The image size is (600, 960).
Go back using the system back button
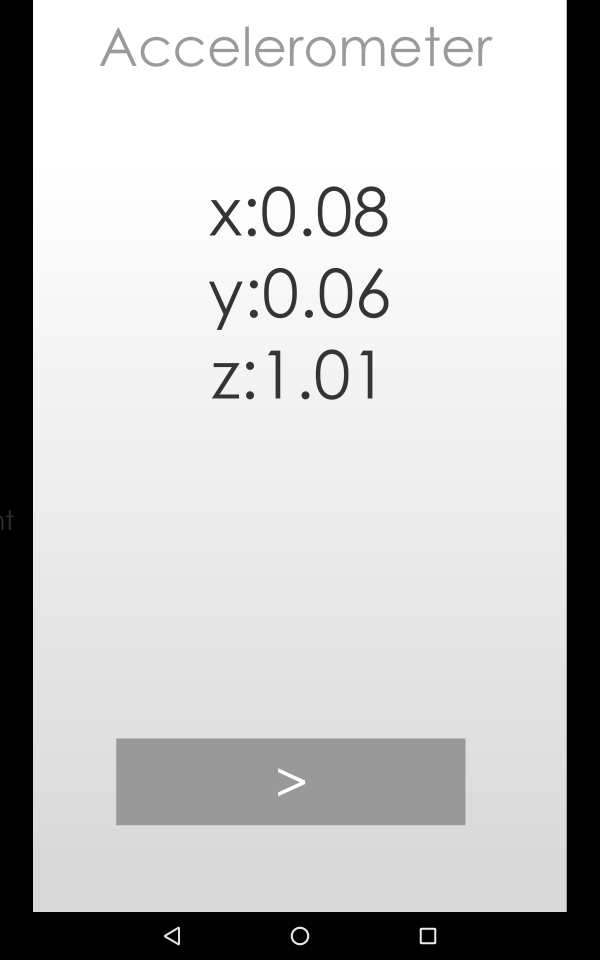172,936
